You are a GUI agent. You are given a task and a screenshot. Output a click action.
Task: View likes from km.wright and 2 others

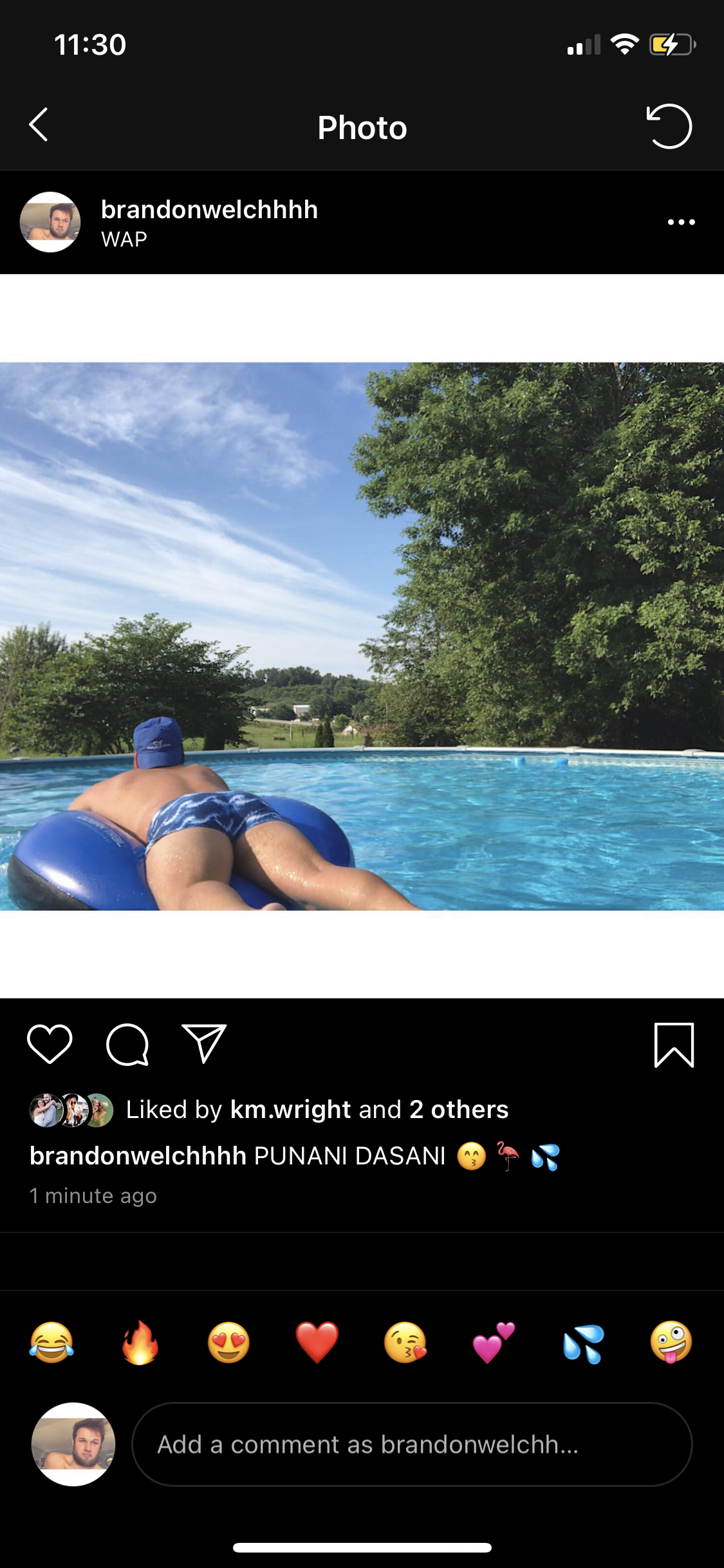click(317, 1110)
